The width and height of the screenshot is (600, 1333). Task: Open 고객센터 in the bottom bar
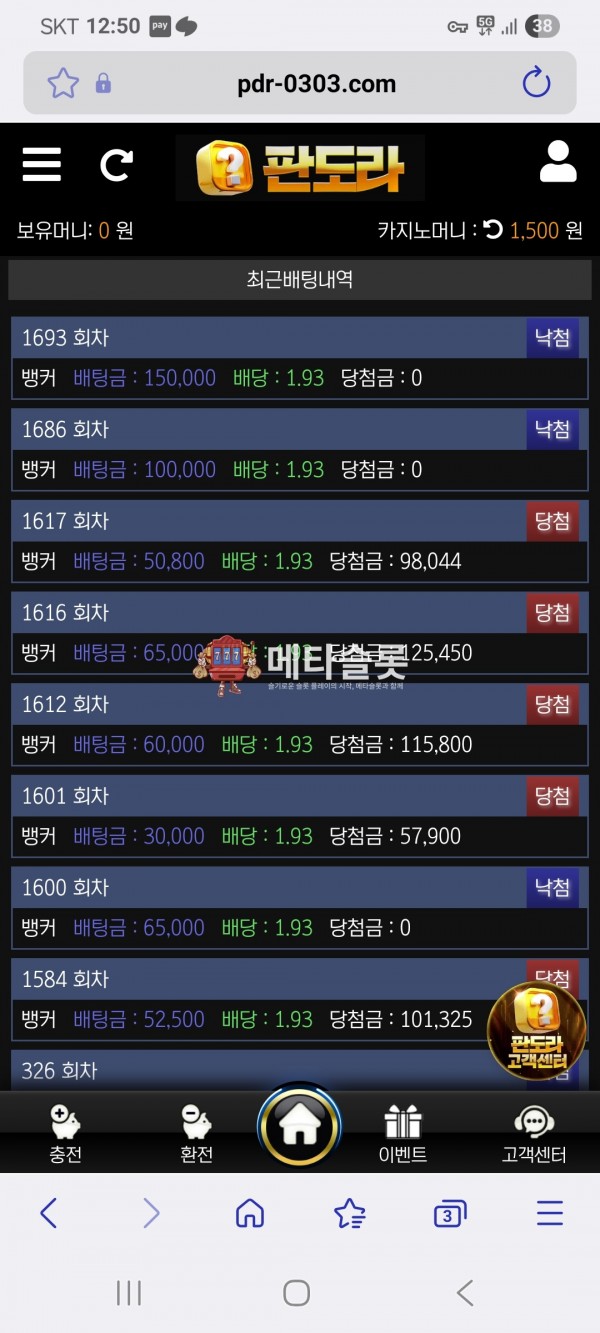pos(534,1134)
